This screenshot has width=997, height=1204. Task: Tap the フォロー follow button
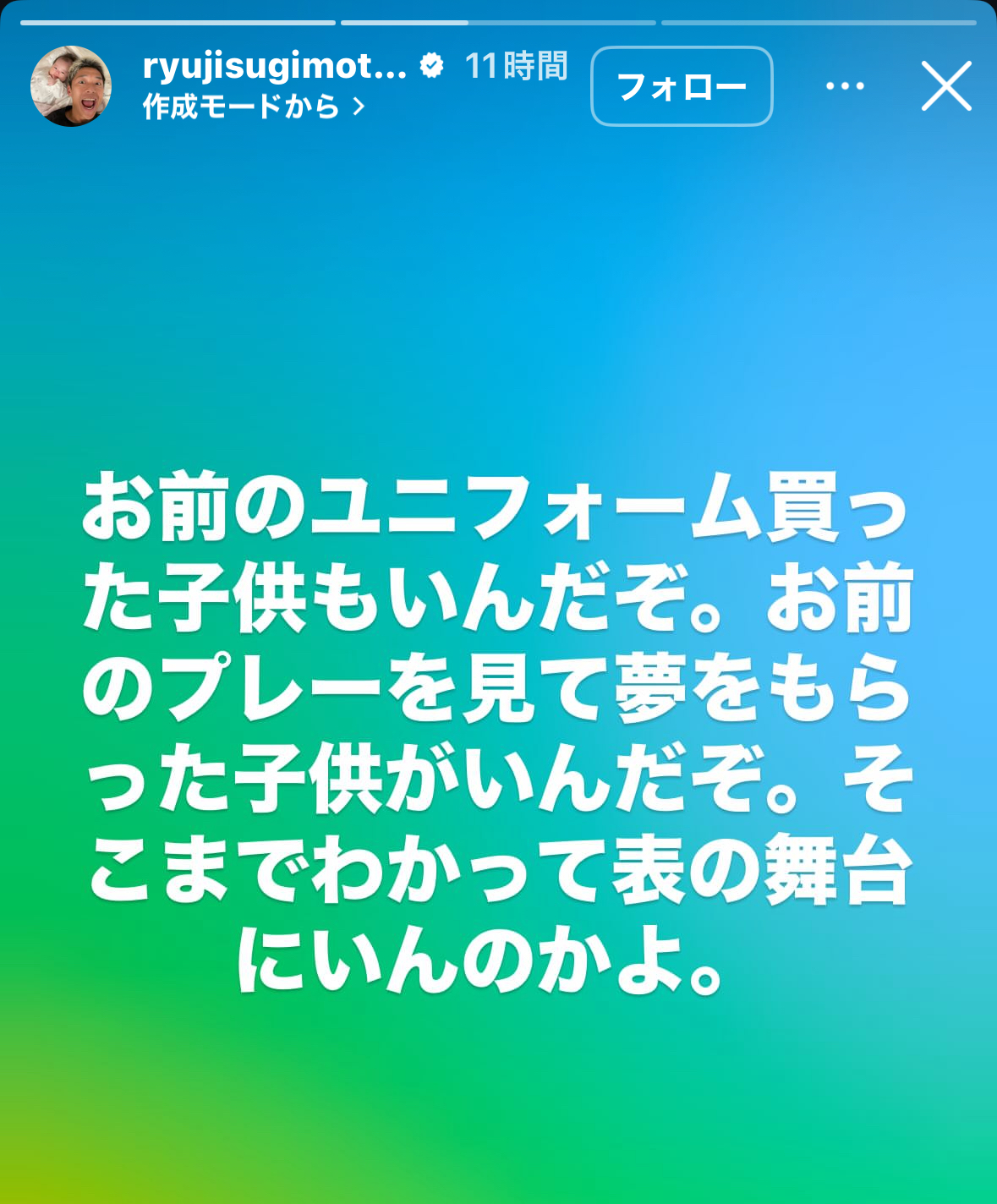point(682,86)
